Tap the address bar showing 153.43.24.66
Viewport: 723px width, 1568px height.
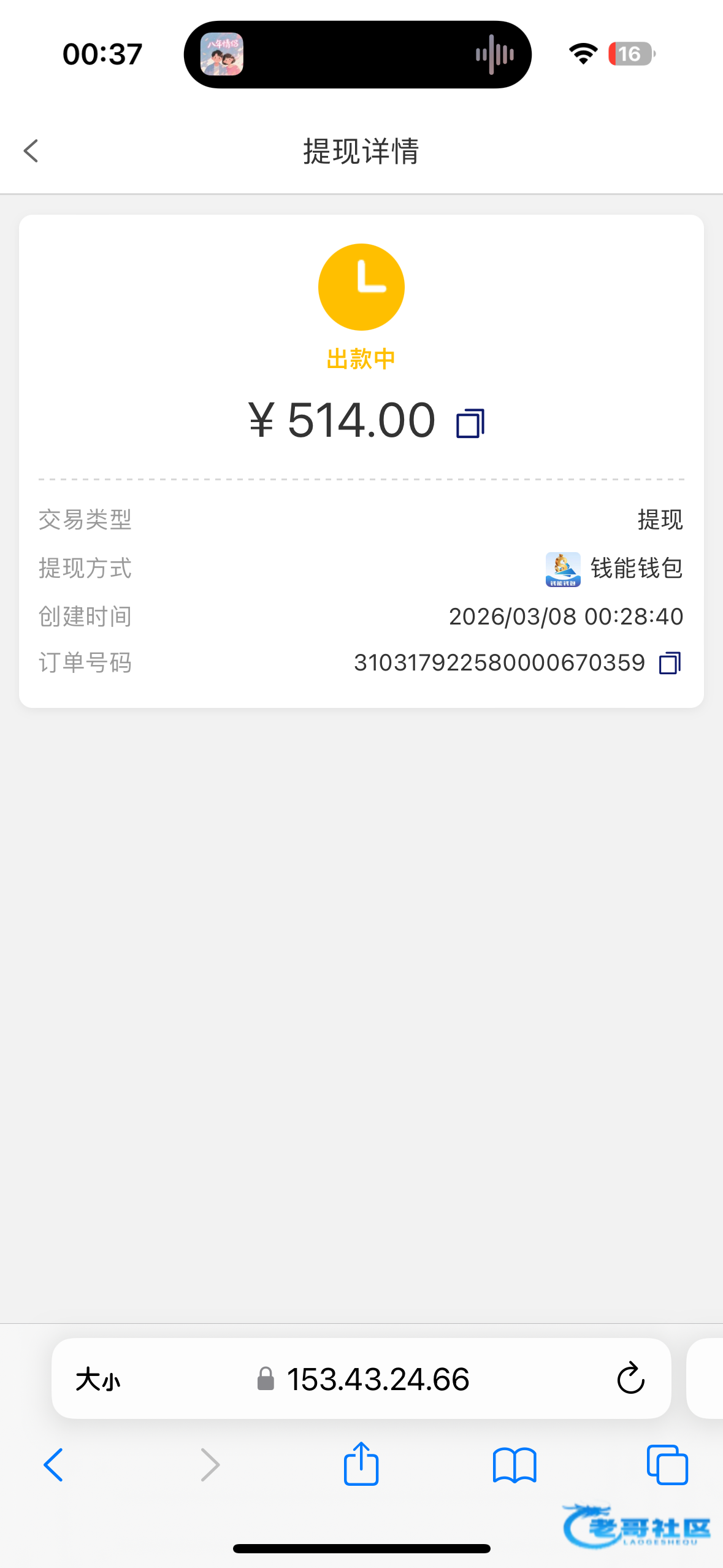[x=378, y=1380]
